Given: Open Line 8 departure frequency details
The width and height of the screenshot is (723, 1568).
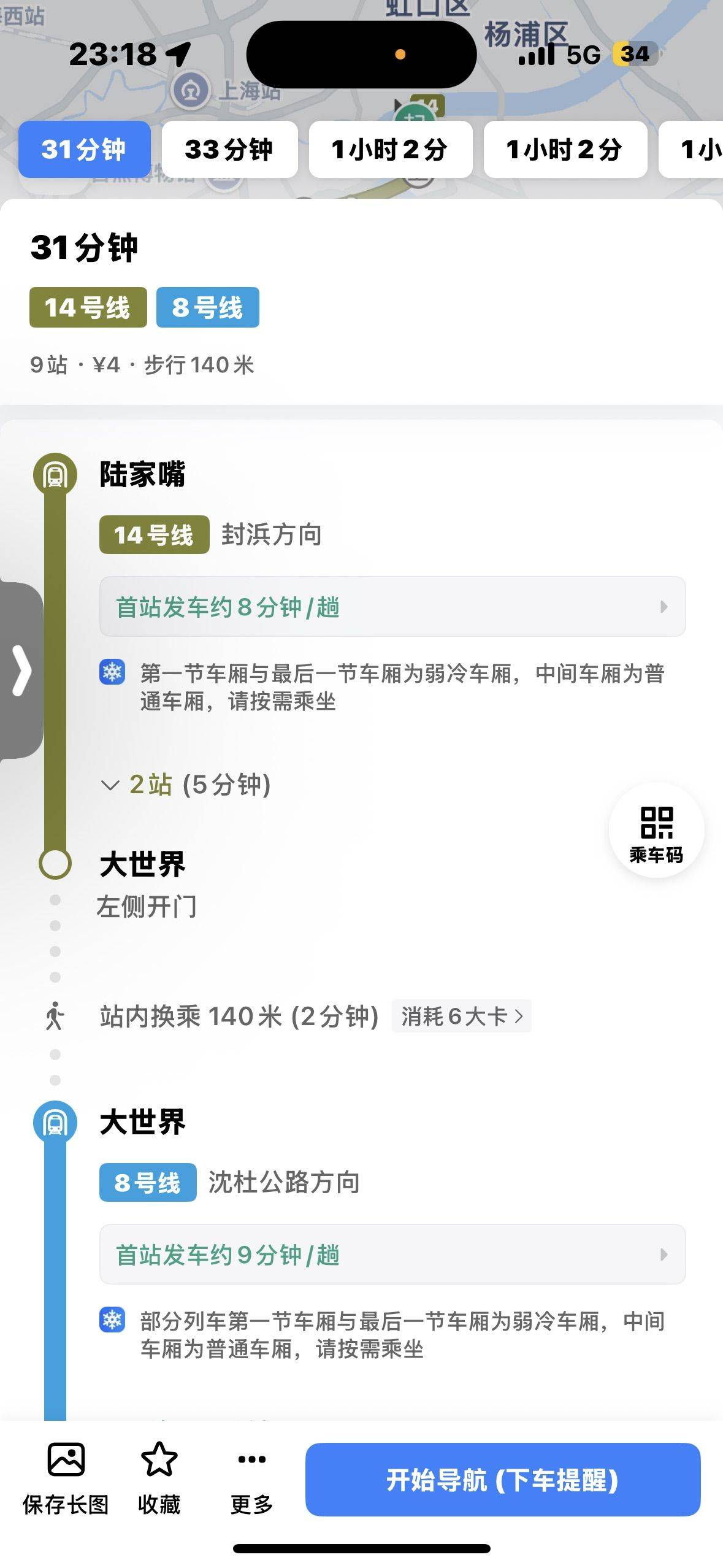Looking at the screenshot, I should coord(392,1255).
